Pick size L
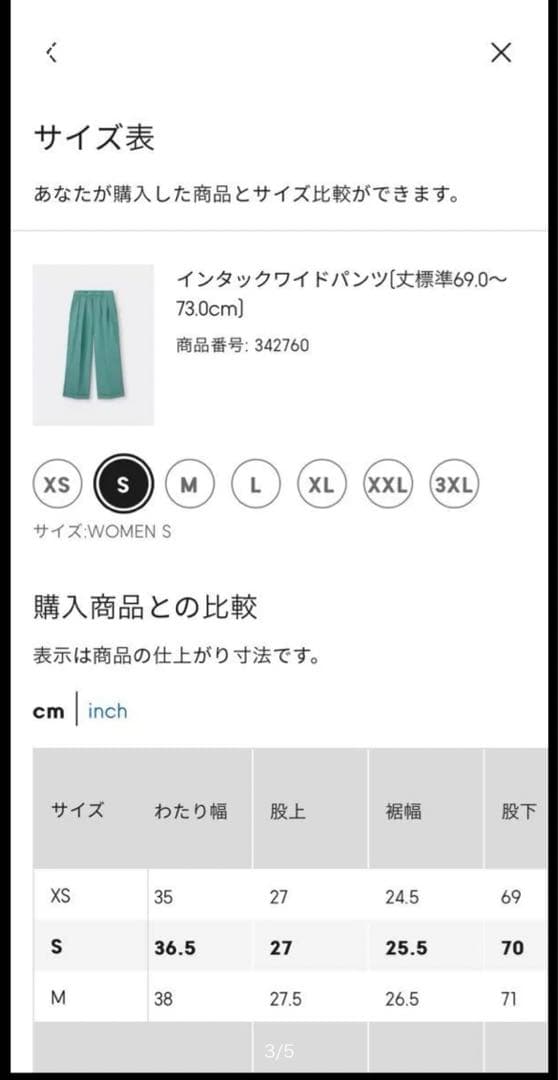This screenshot has width=558, height=1080. point(256,485)
